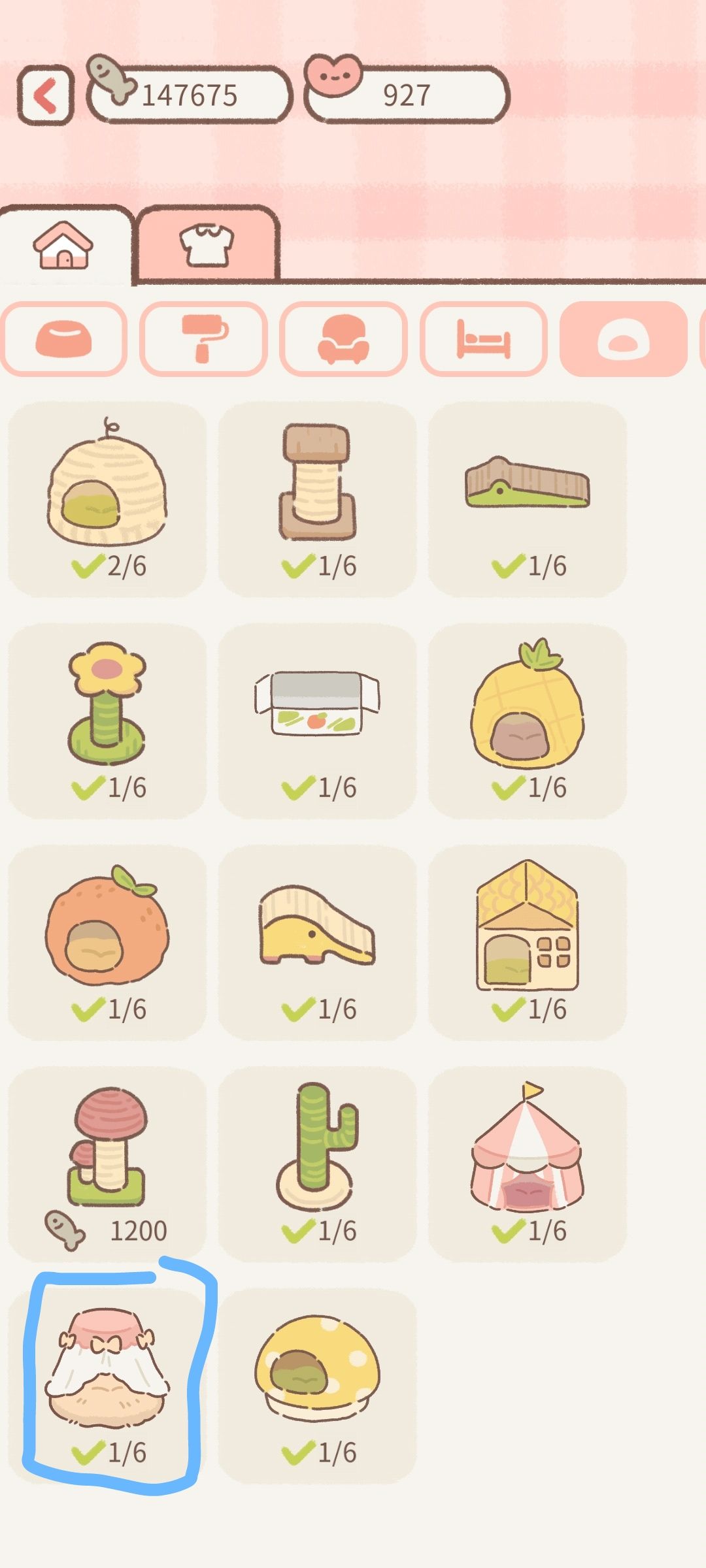Toggle the circus tent checkmark
The height and width of the screenshot is (1568, 706).
[x=506, y=1233]
